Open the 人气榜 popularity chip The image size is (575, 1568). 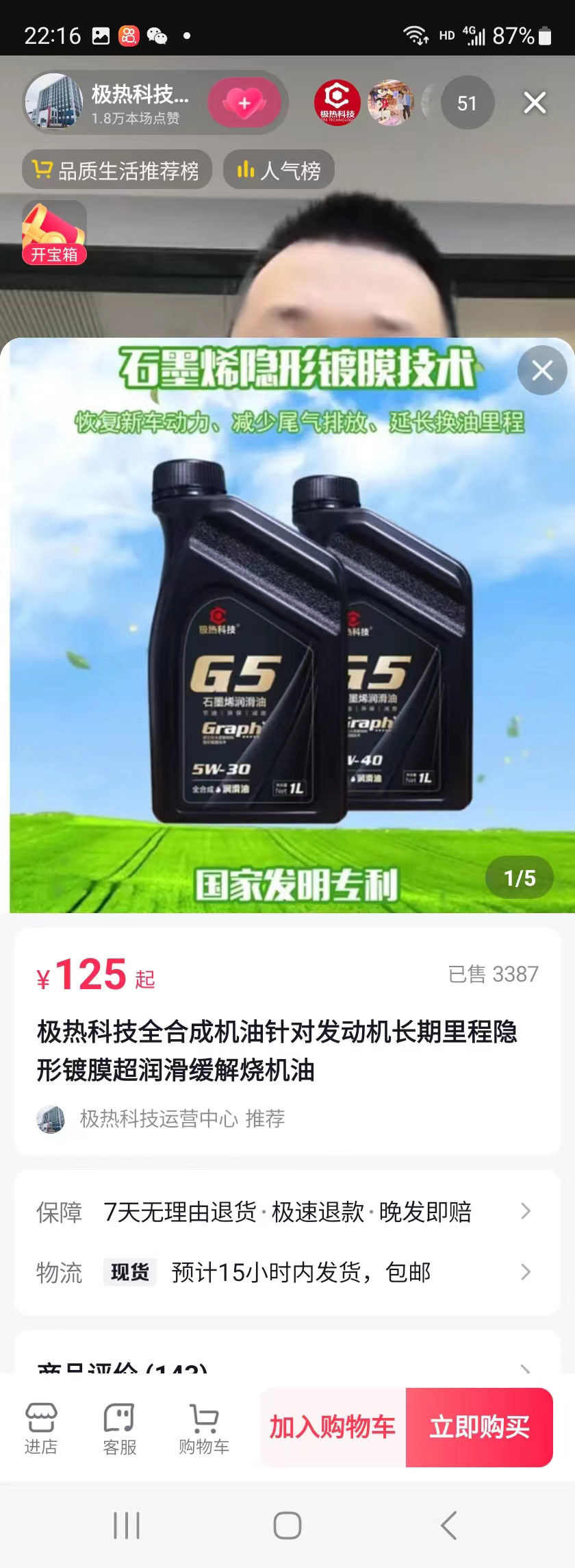(x=279, y=170)
